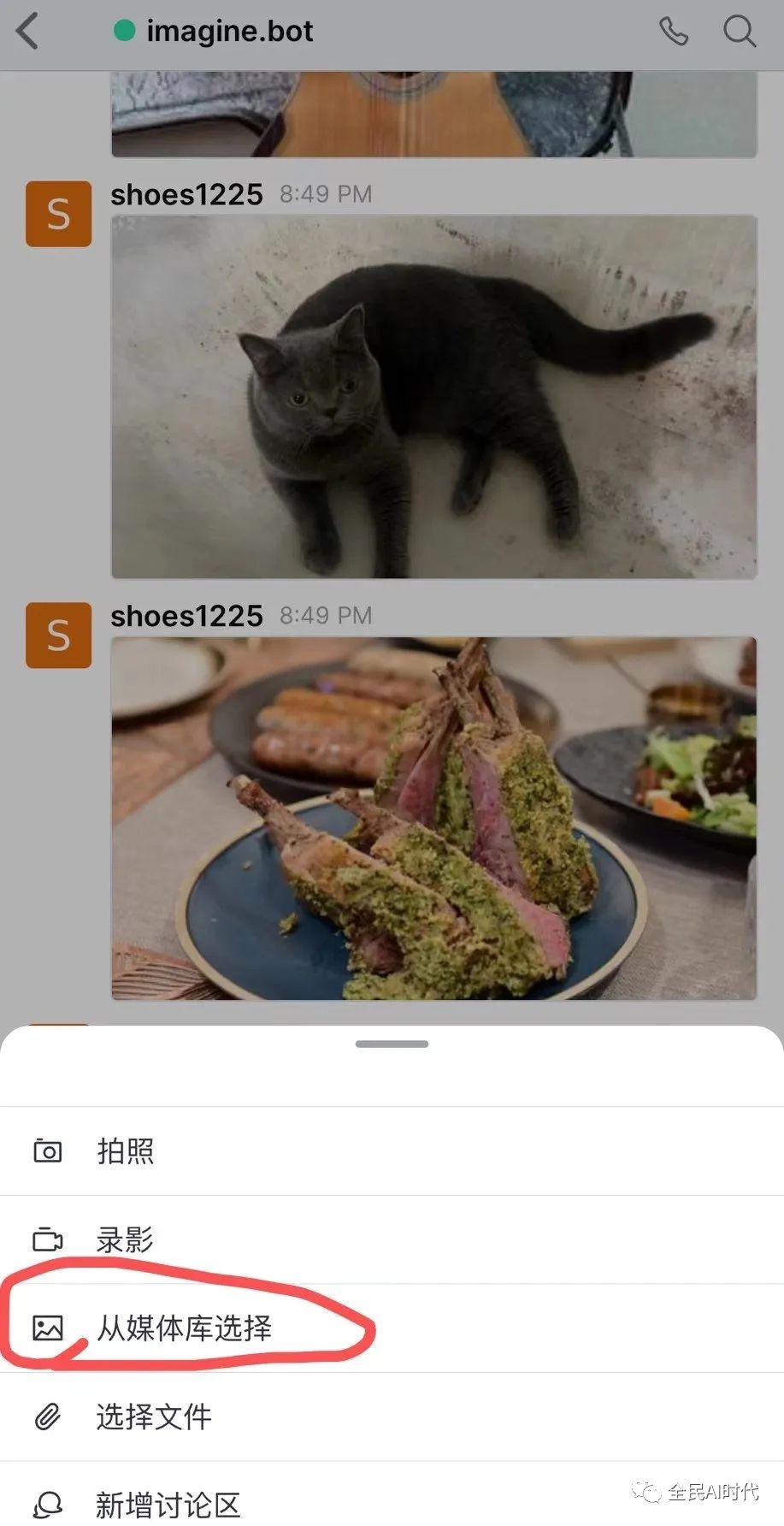Create a thread with 新增讨论区

click(x=168, y=1504)
